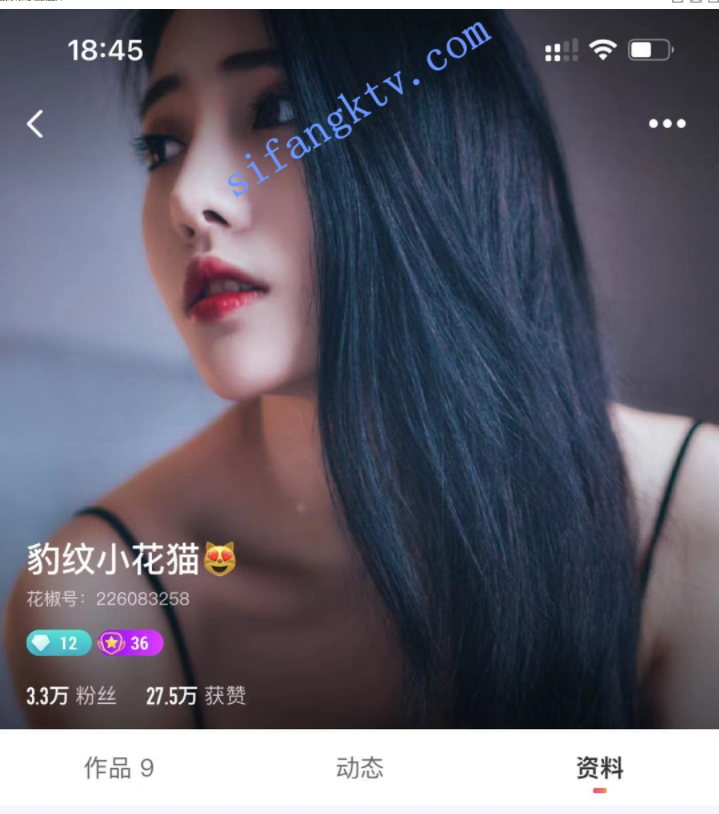Image resolution: width=719 pixels, height=814 pixels.
Task: Go back using the arrow icon
Action: (x=36, y=124)
